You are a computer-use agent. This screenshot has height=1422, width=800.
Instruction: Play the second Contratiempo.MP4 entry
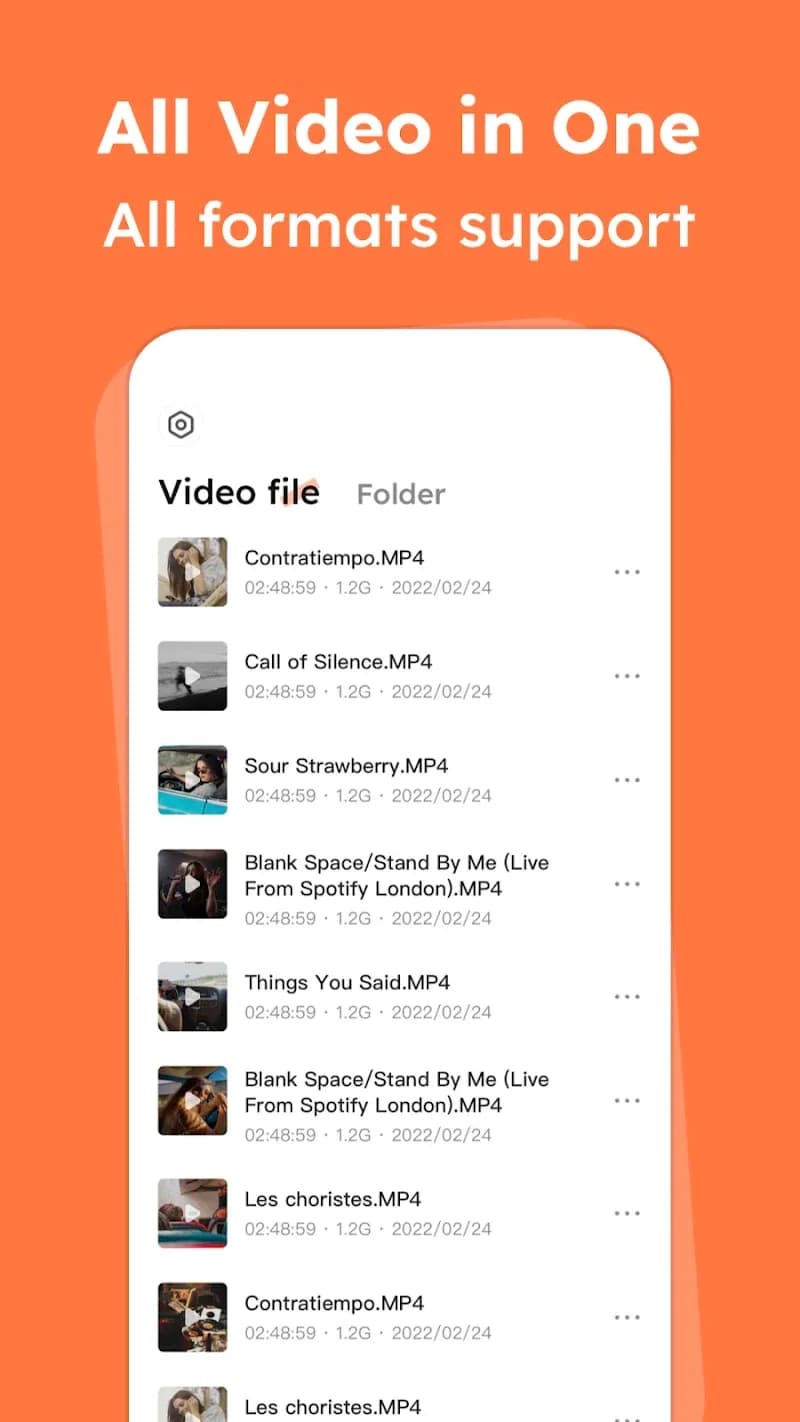[192, 1317]
